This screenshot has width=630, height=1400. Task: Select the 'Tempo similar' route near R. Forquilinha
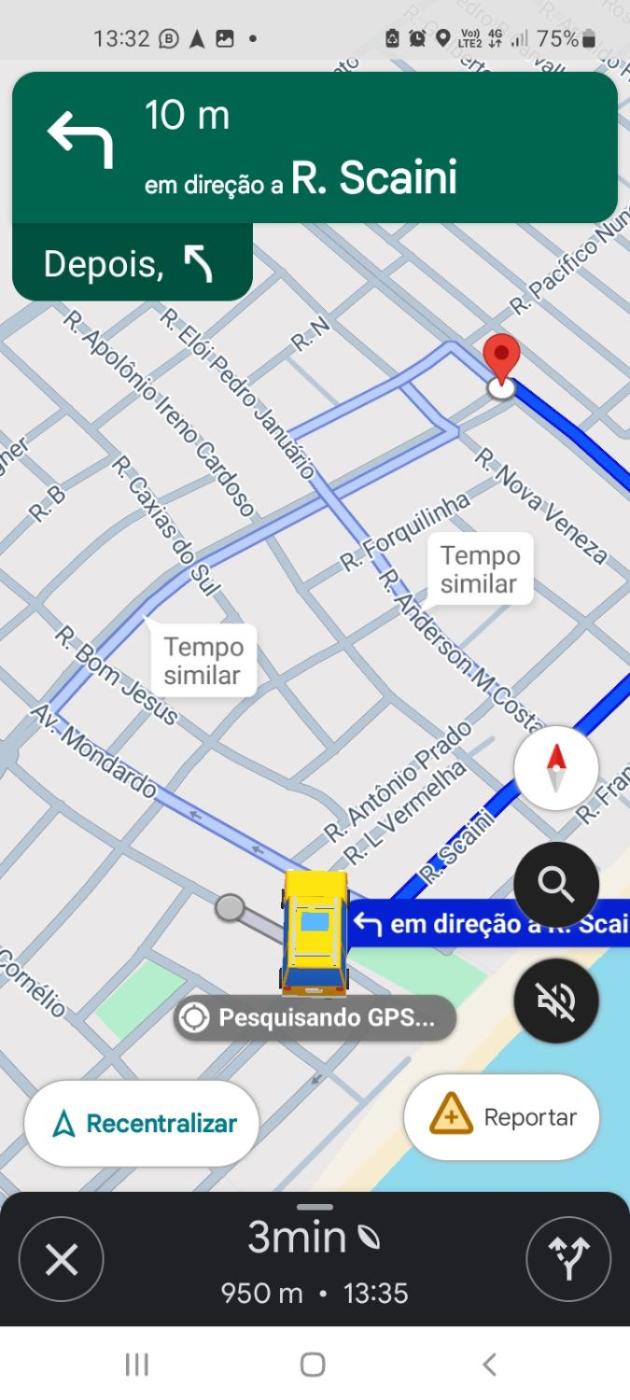coord(480,569)
